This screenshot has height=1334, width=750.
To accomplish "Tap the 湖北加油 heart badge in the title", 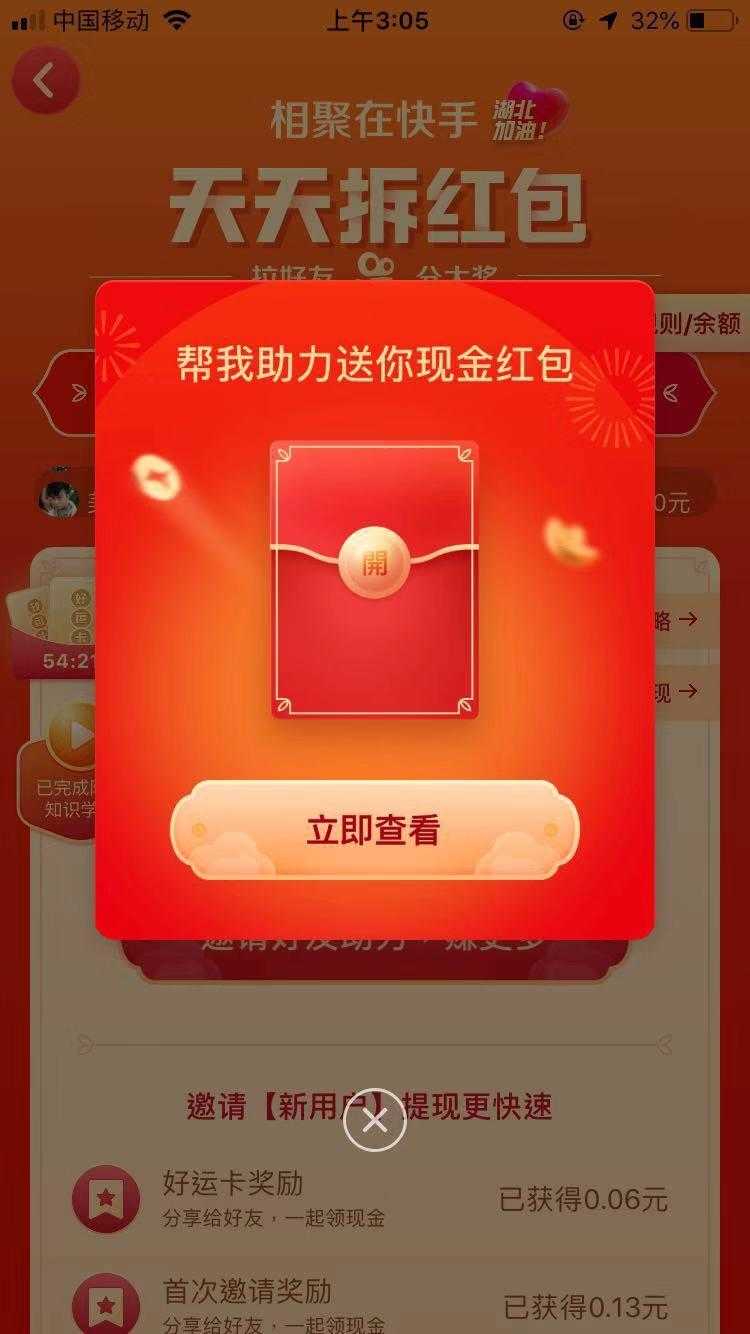I will pos(523,115).
